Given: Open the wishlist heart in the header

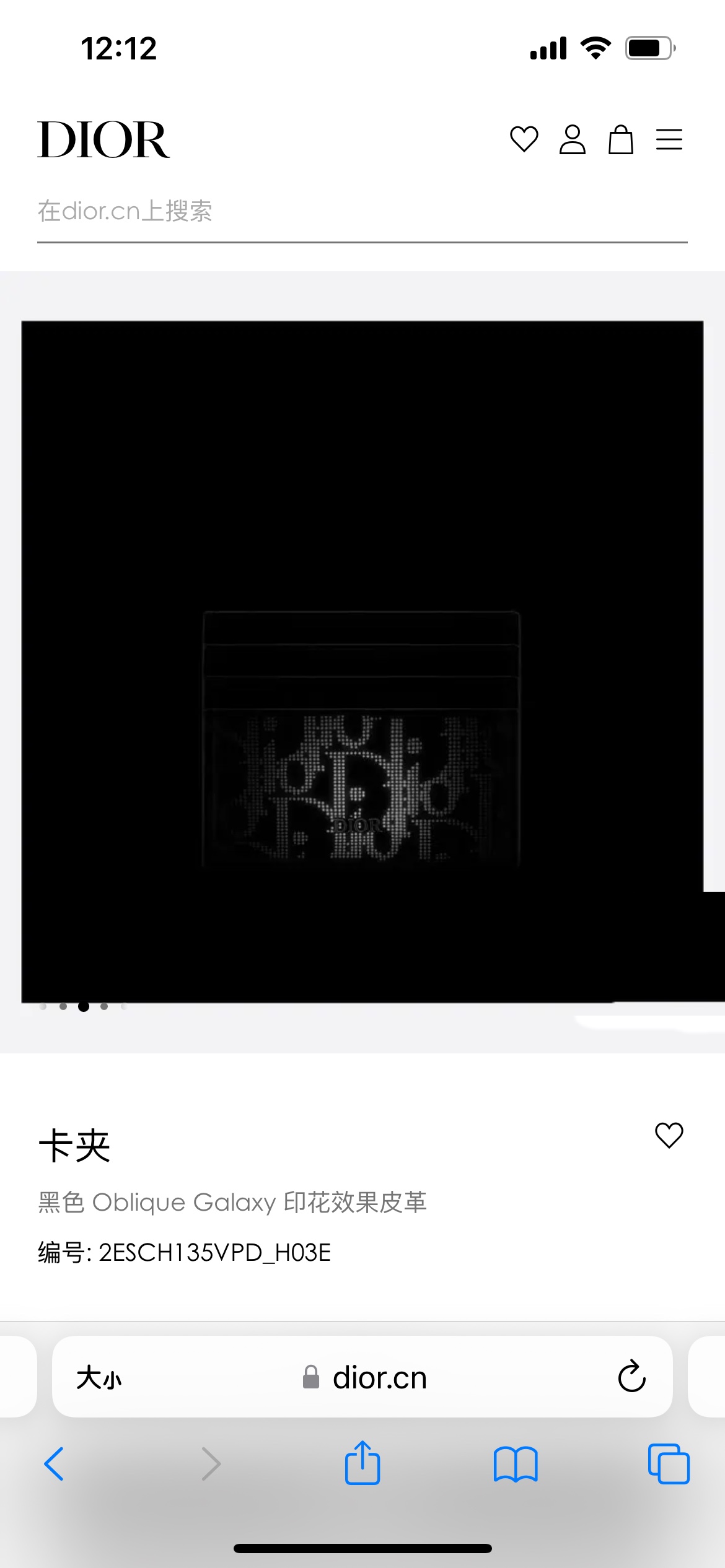Looking at the screenshot, I should point(524,139).
